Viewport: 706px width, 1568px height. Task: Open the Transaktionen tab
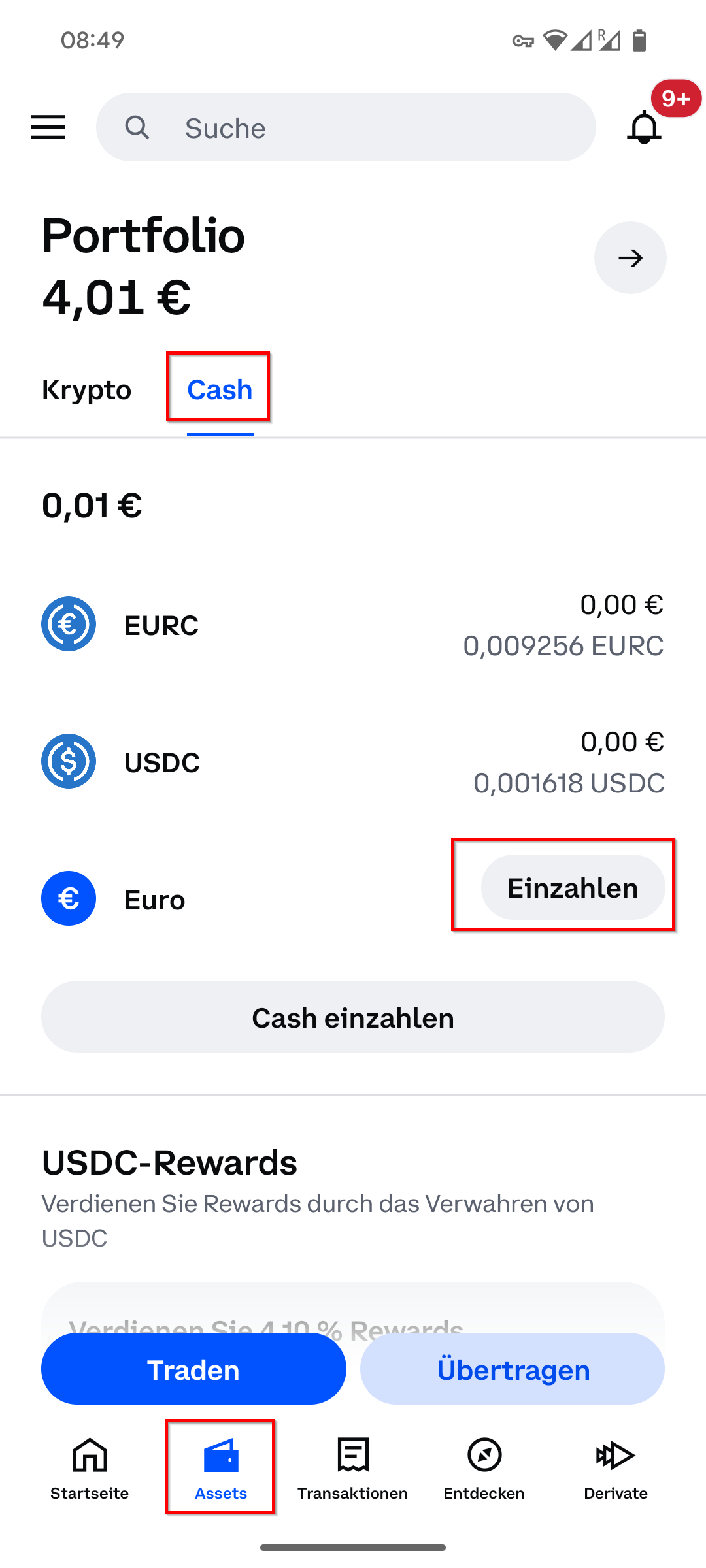pos(352,1468)
